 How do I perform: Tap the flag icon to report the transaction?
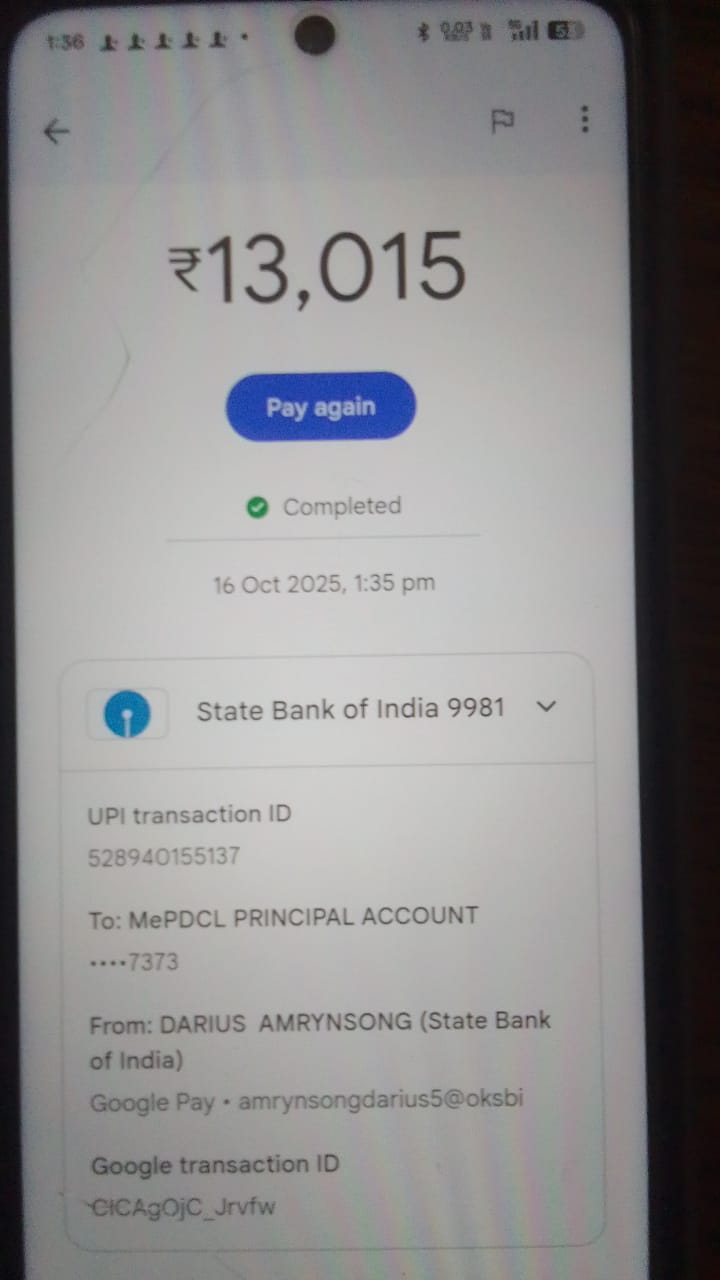[x=502, y=122]
